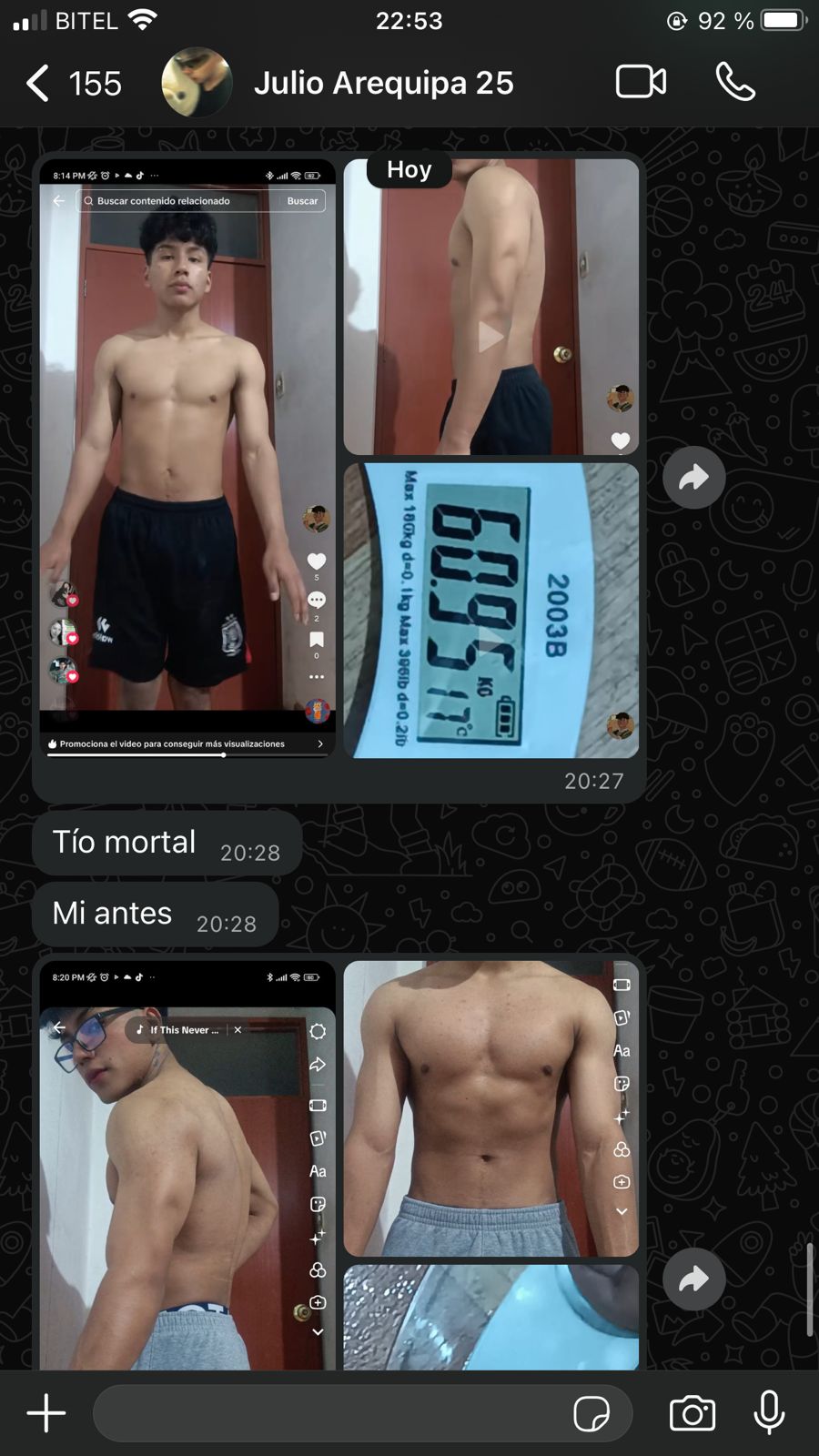
Task: Start a voice call with Julio
Action: pyautogui.click(x=735, y=83)
